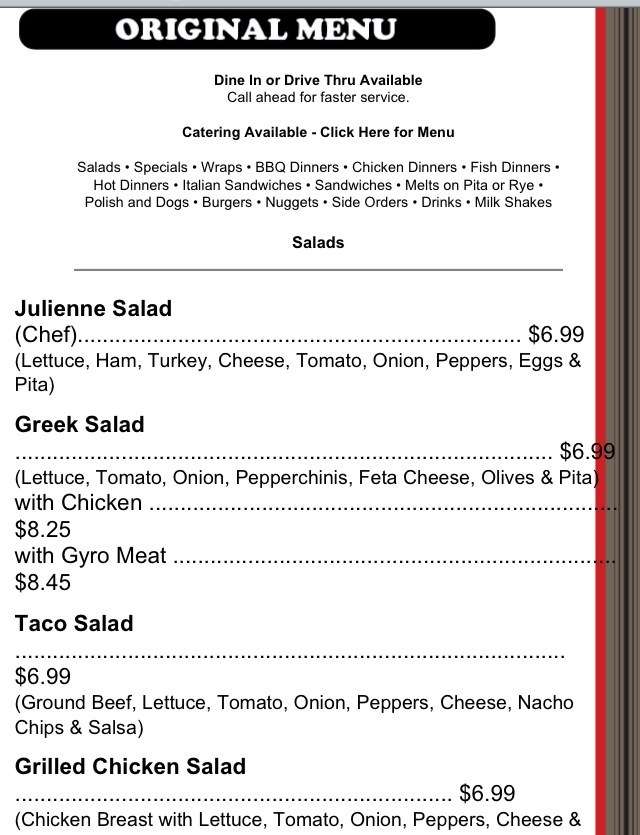Select the Fish Dinners link
Viewport: 640px width, 835px height.
[x=510, y=167]
